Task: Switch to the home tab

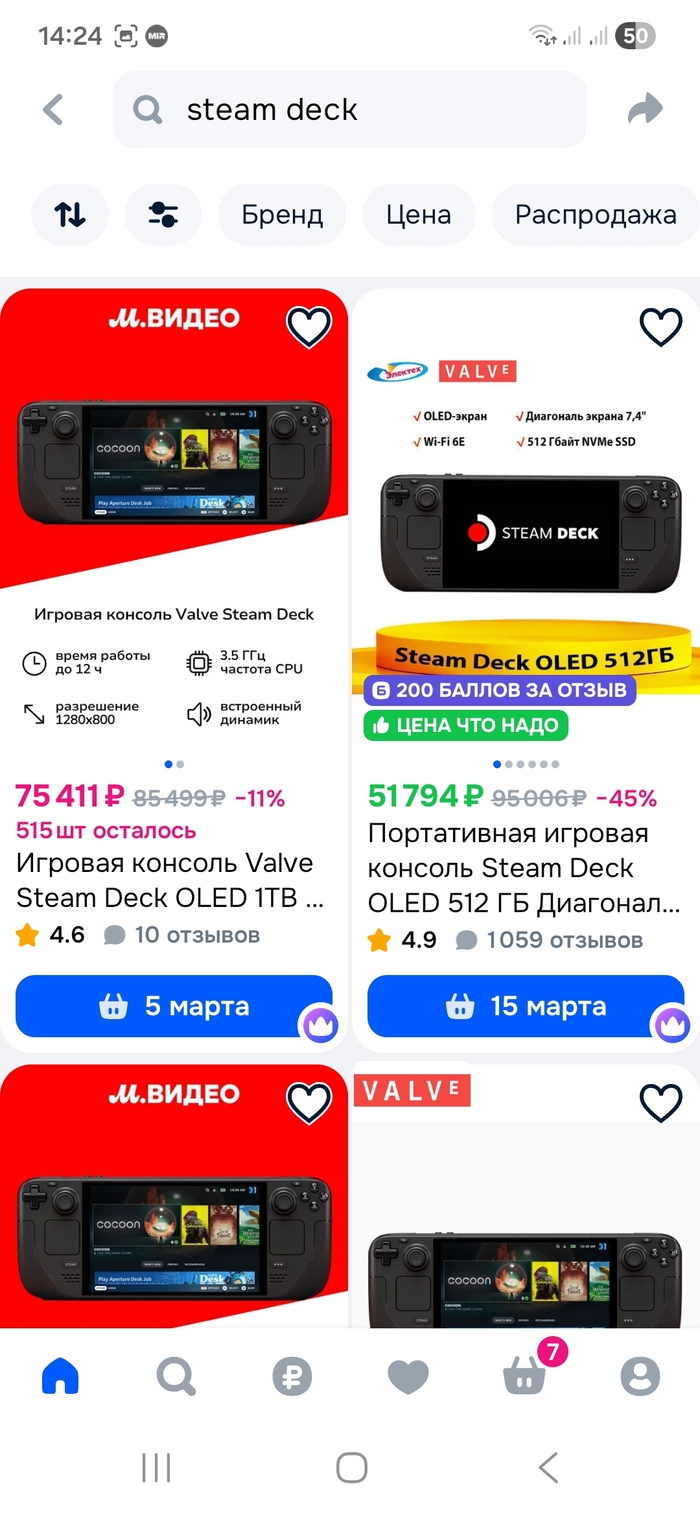Action: point(60,1377)
